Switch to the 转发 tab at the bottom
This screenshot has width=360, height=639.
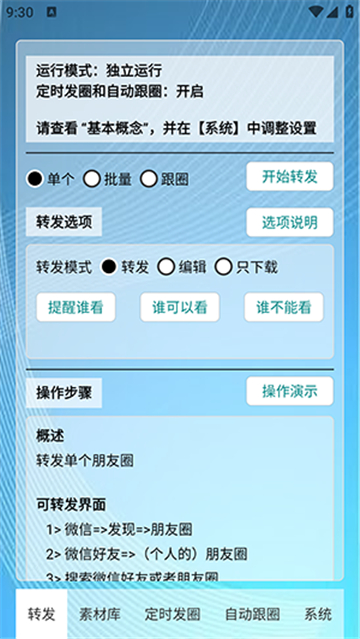click(x=42, y=614)
